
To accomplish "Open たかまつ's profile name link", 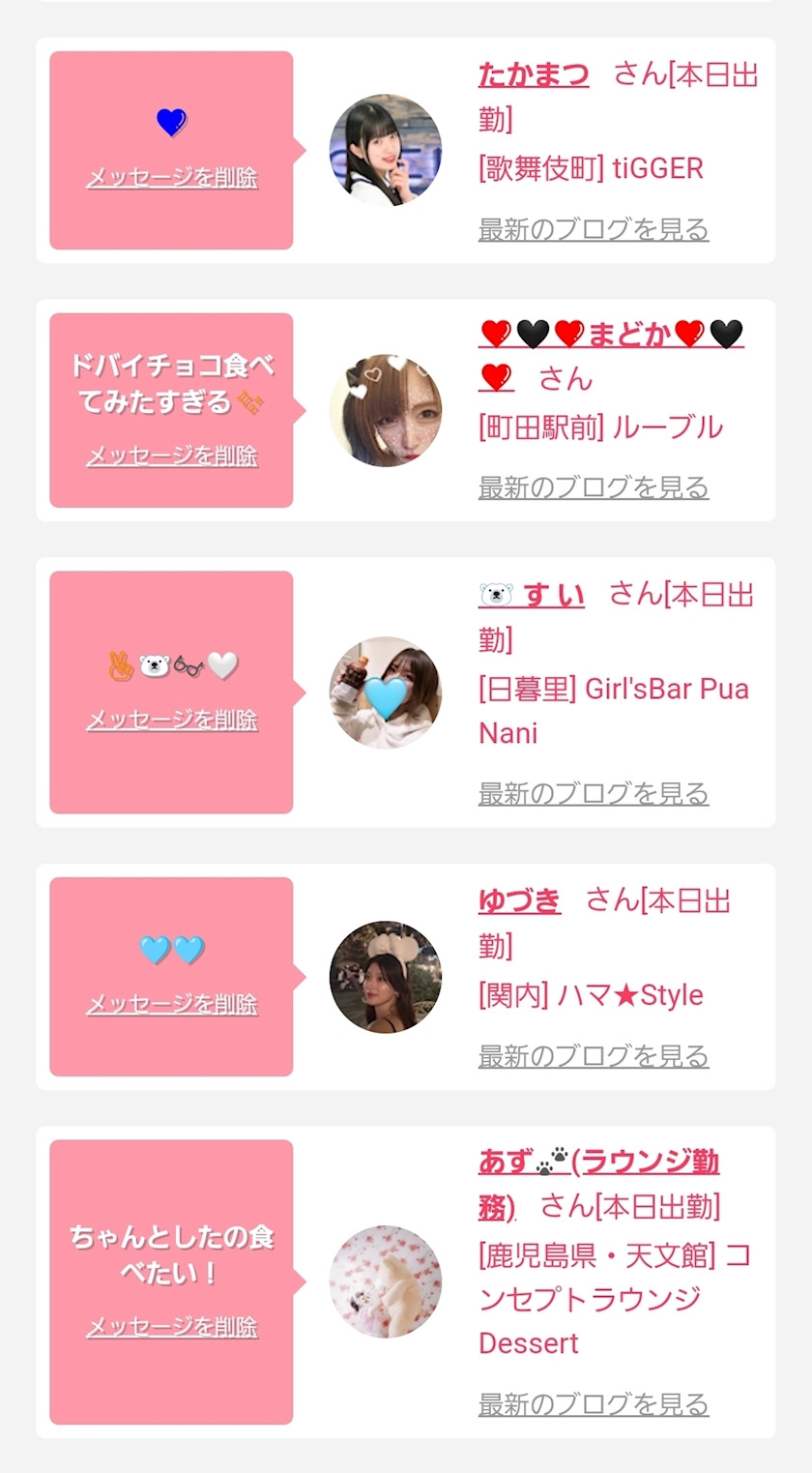I will tap(534, 74).
